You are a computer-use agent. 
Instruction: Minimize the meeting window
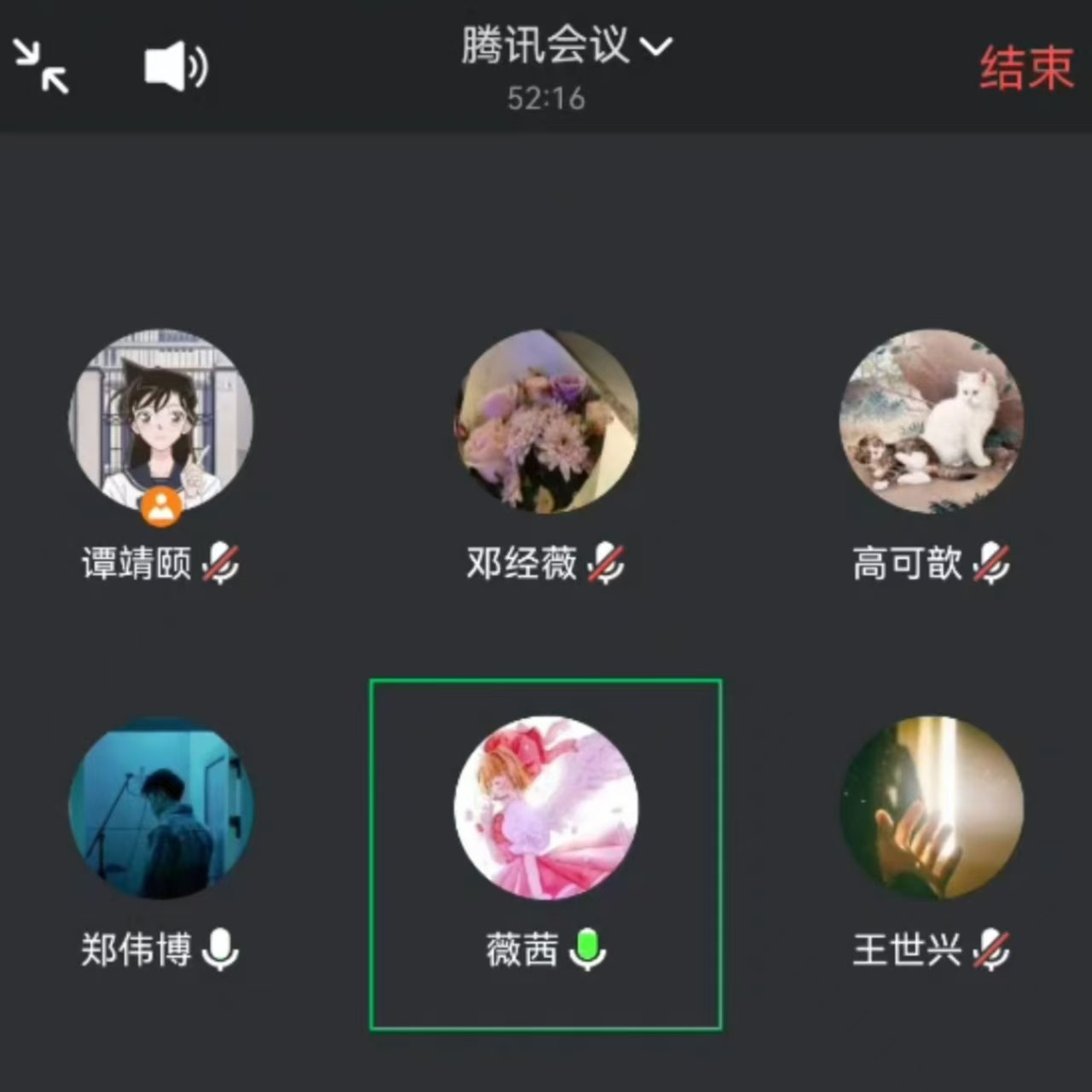coord(41,67)
